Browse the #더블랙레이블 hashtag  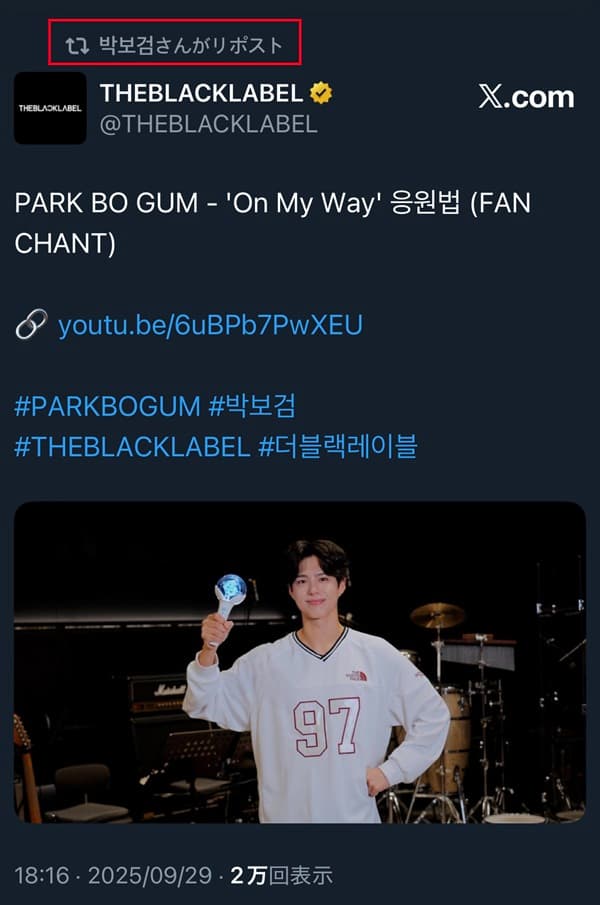point(337,447)
